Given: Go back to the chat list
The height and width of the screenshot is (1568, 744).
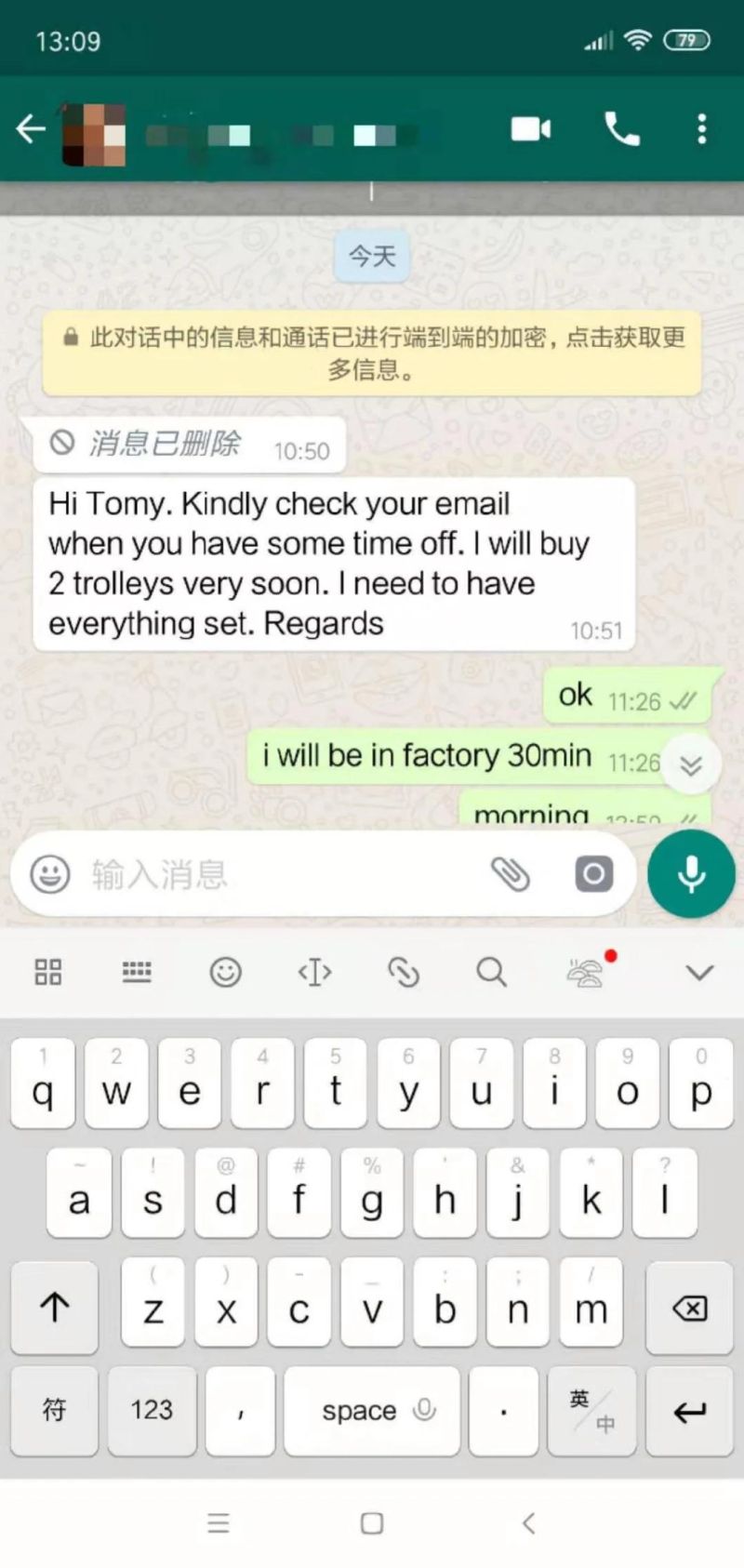Looking at the screenshot, I should pos(31,129).
